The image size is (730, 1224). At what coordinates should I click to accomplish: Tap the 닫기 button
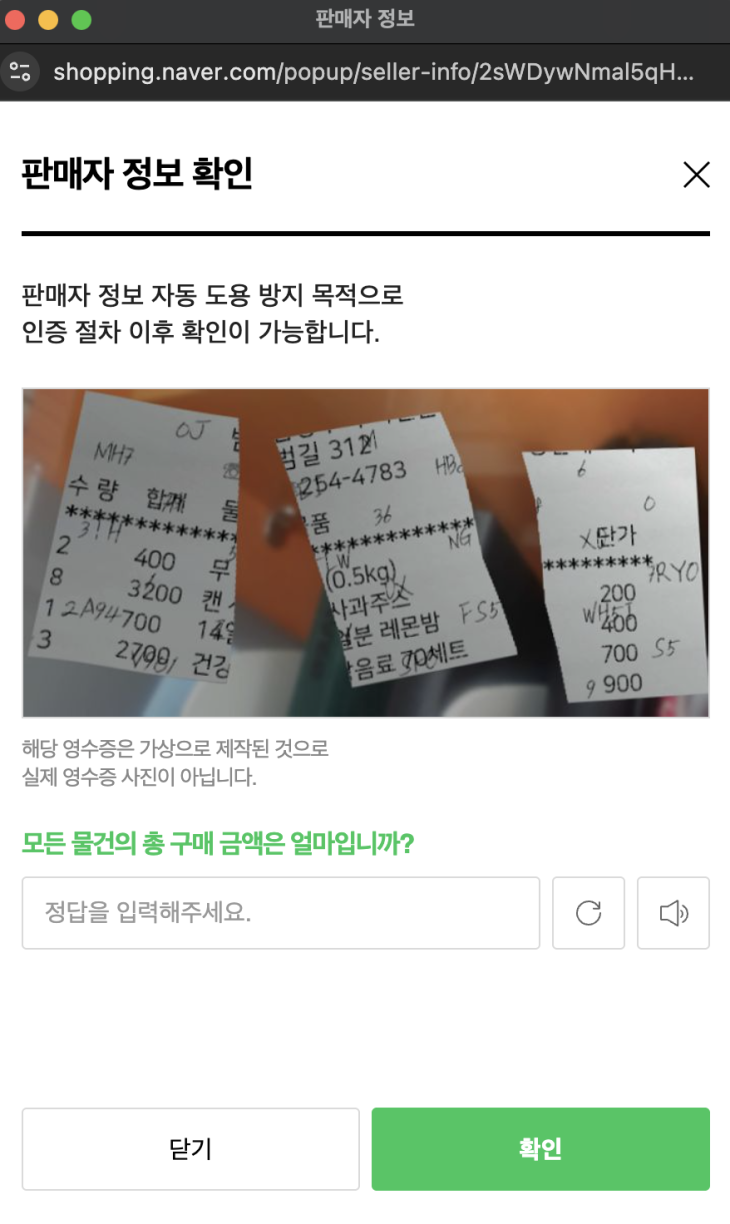[190, 1149]
